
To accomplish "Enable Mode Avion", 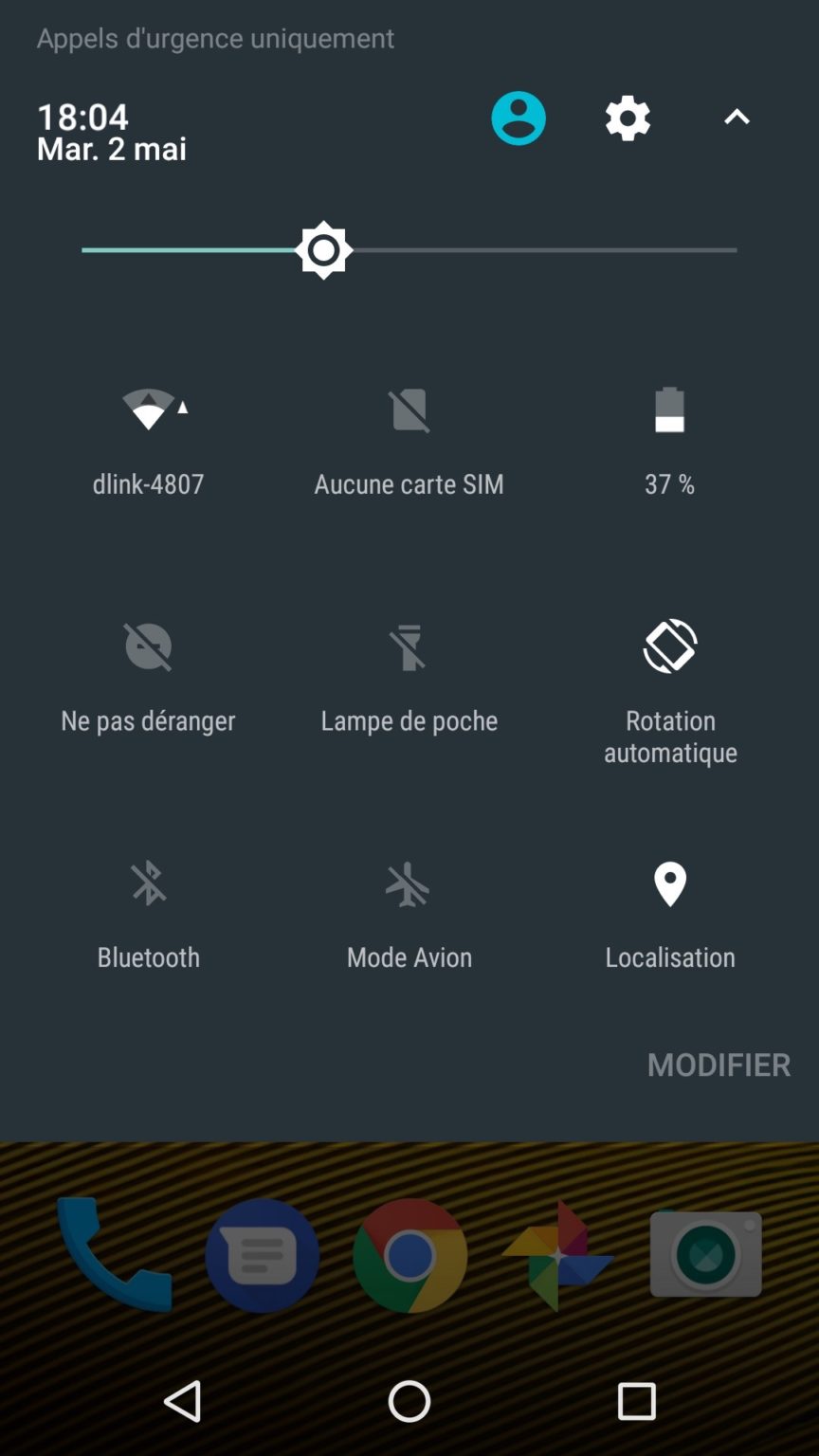I will tap(409, 883).
